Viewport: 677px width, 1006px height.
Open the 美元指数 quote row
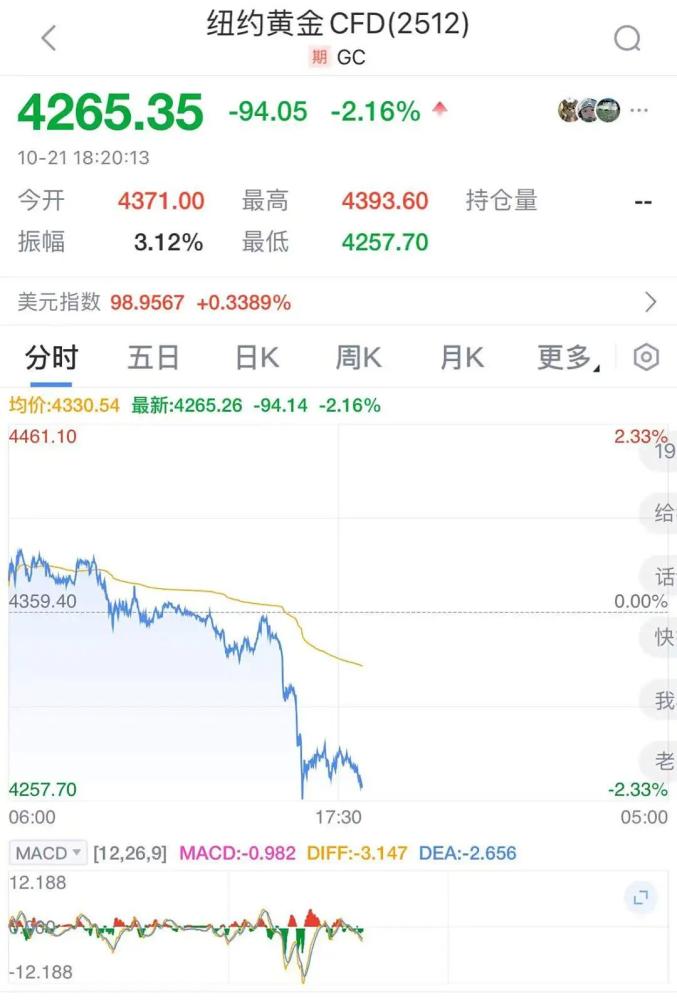tap(338, 302)
